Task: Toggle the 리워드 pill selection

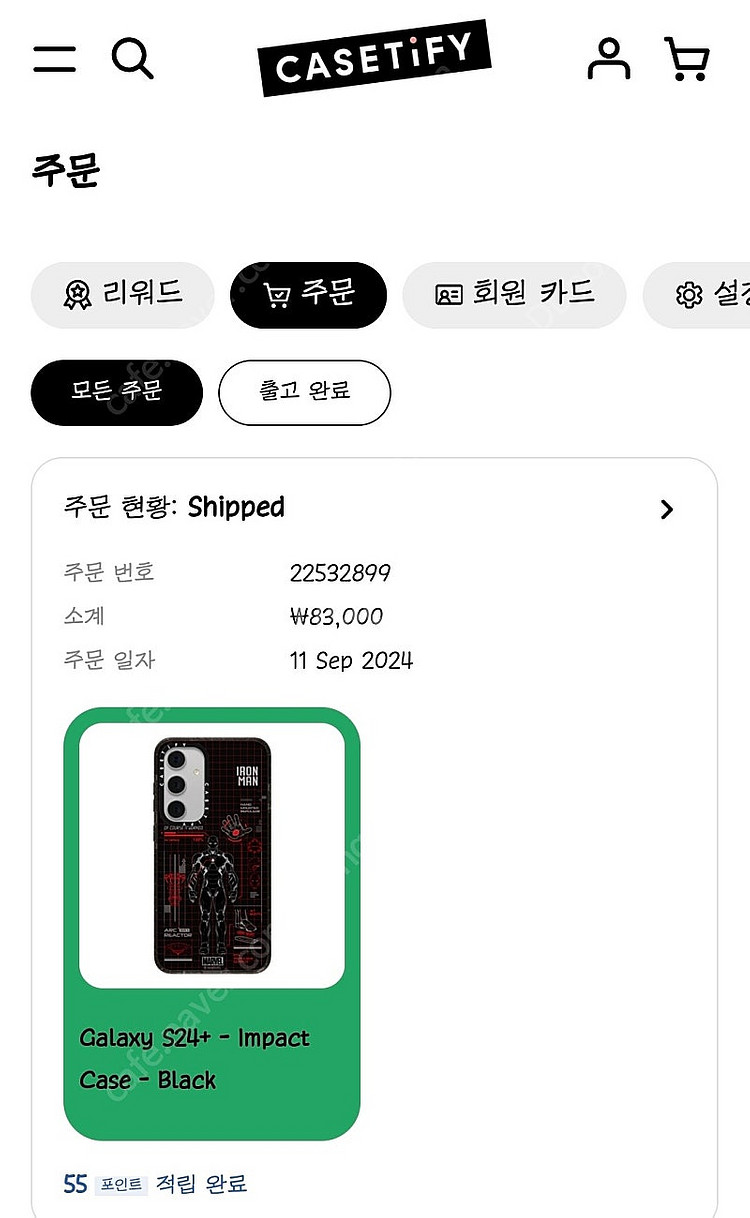Action: click(x=122, y=295)
